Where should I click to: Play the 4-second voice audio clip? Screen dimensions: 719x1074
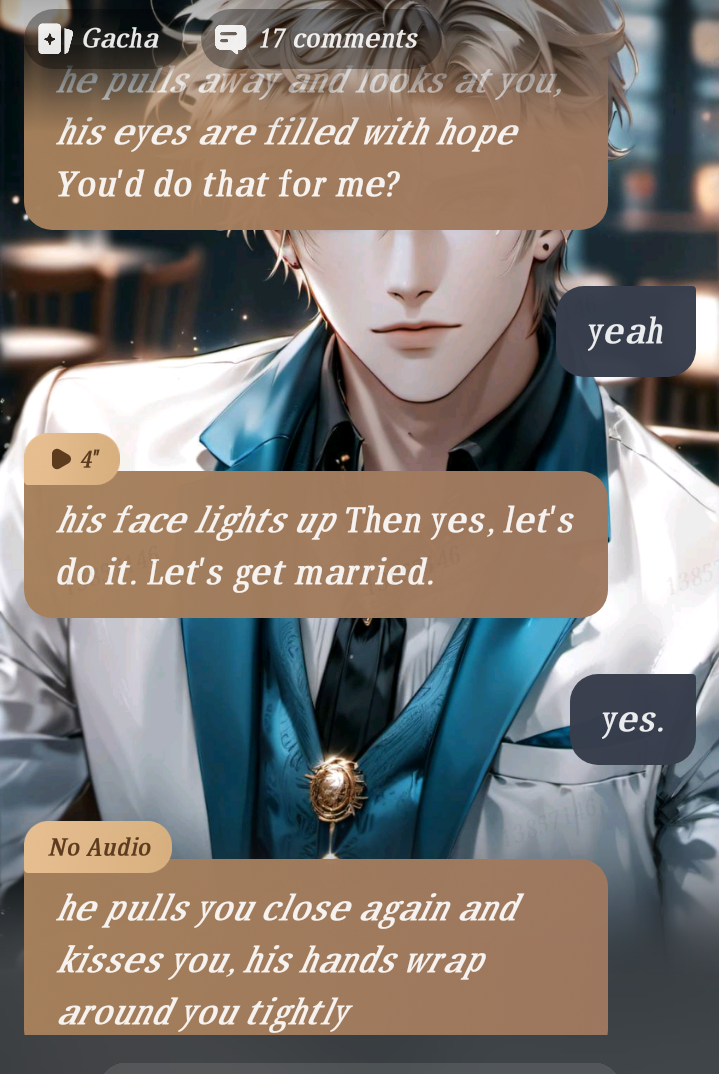[73, 459]
